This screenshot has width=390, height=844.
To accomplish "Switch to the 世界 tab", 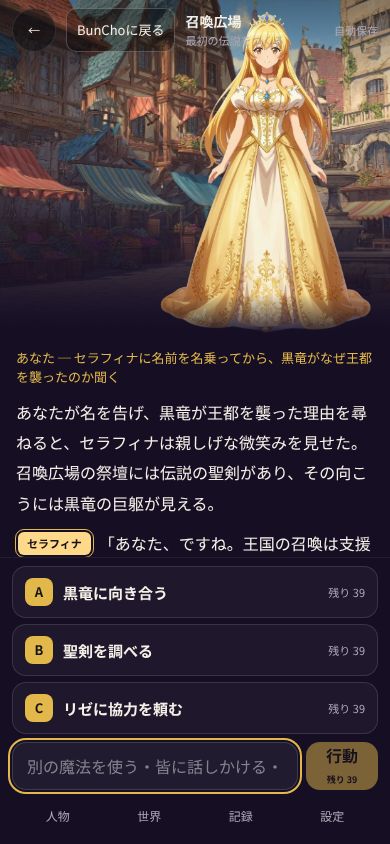I will [149, 817].
